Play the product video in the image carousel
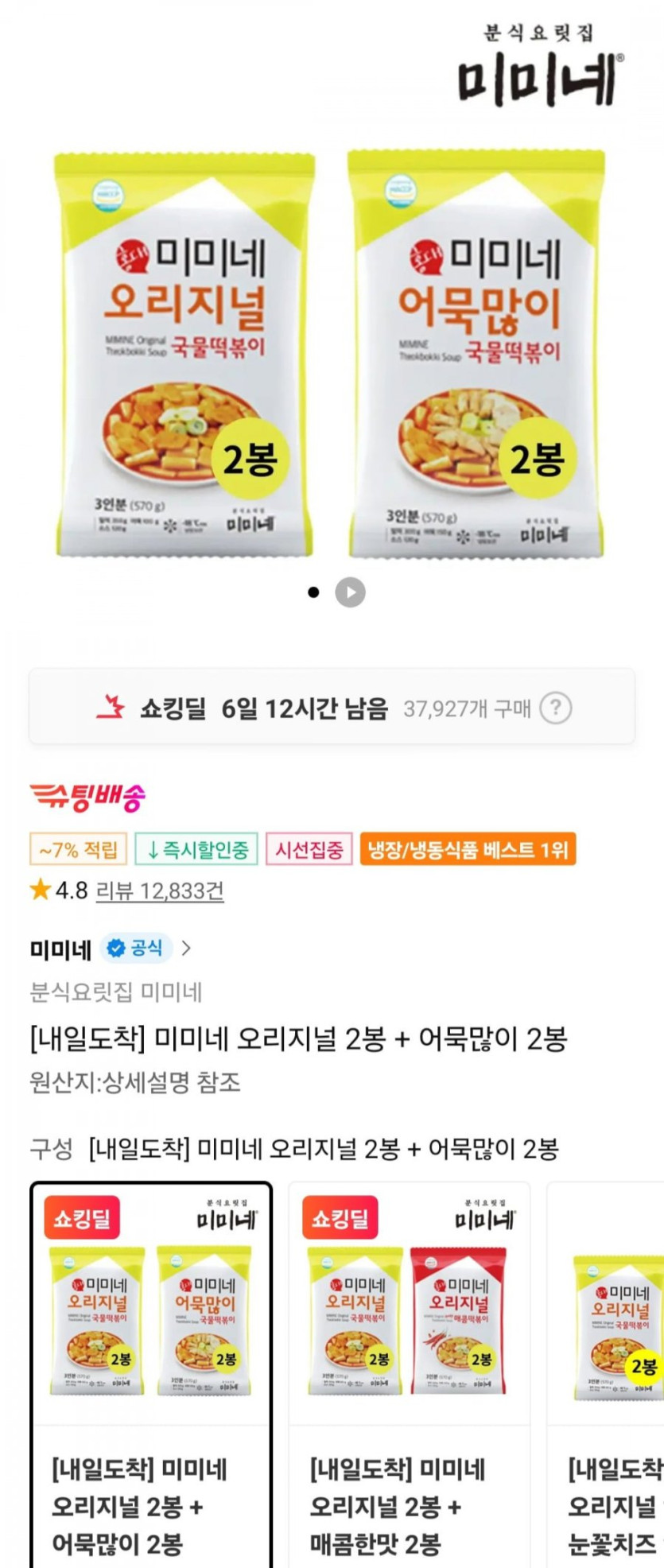 350,592
